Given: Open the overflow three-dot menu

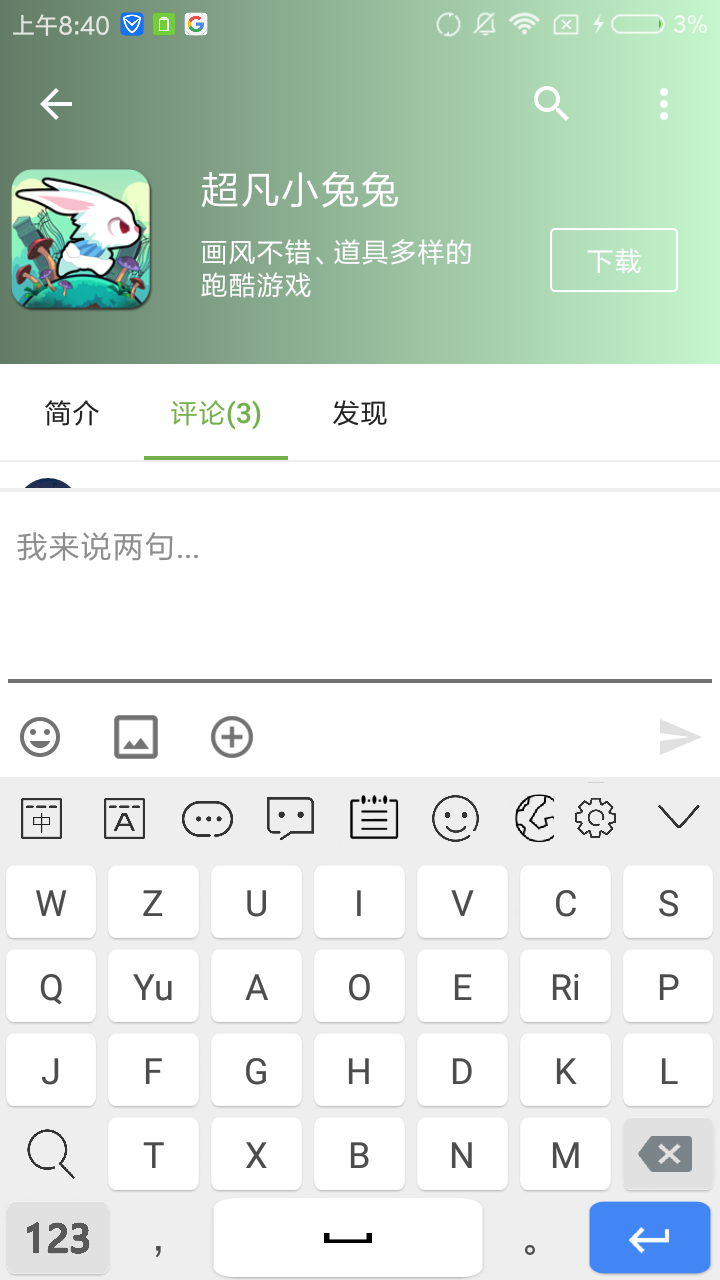Looking at the screenshot, I should [663, 103].
